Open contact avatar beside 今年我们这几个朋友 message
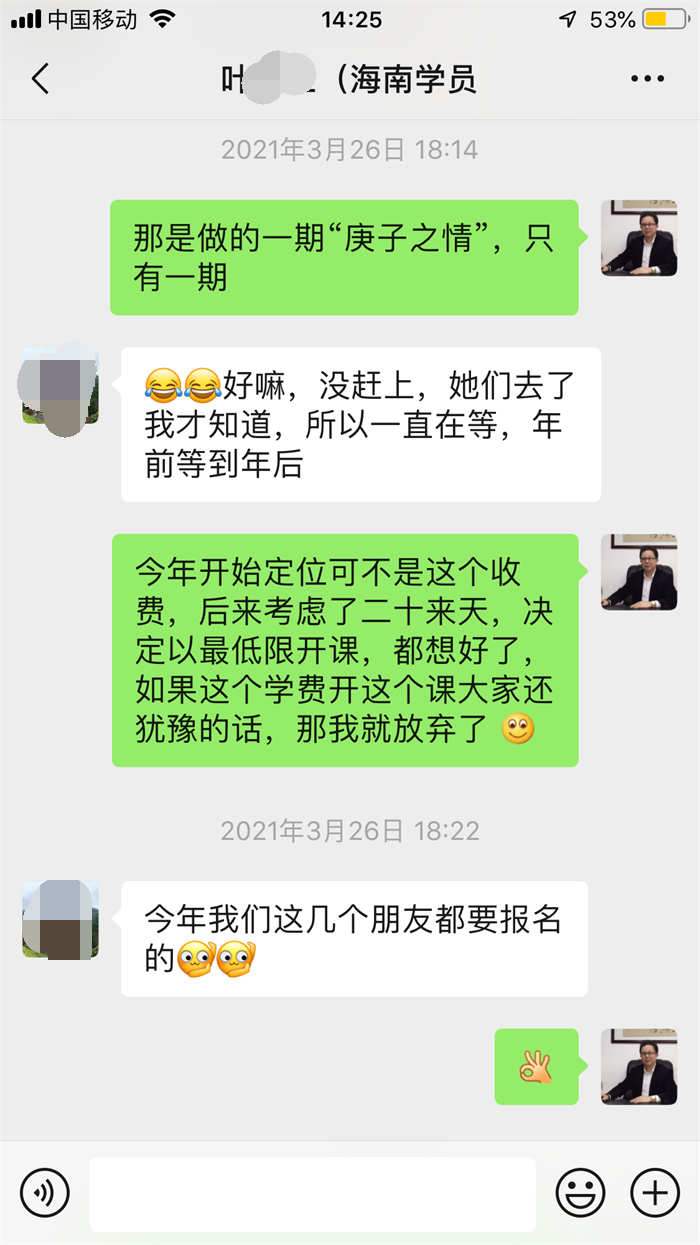 (60, 919)
